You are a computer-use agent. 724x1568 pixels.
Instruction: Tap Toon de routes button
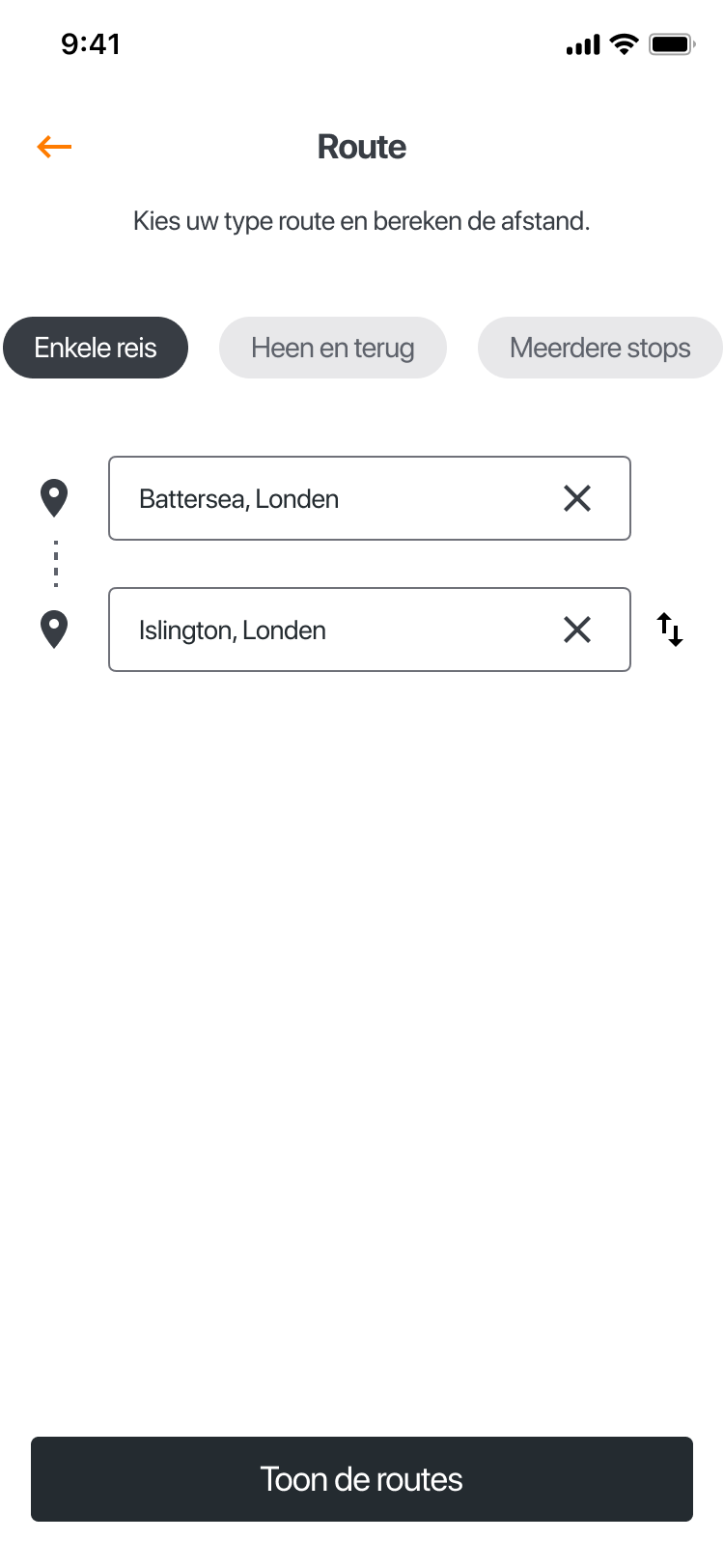tap(362, 1479)
